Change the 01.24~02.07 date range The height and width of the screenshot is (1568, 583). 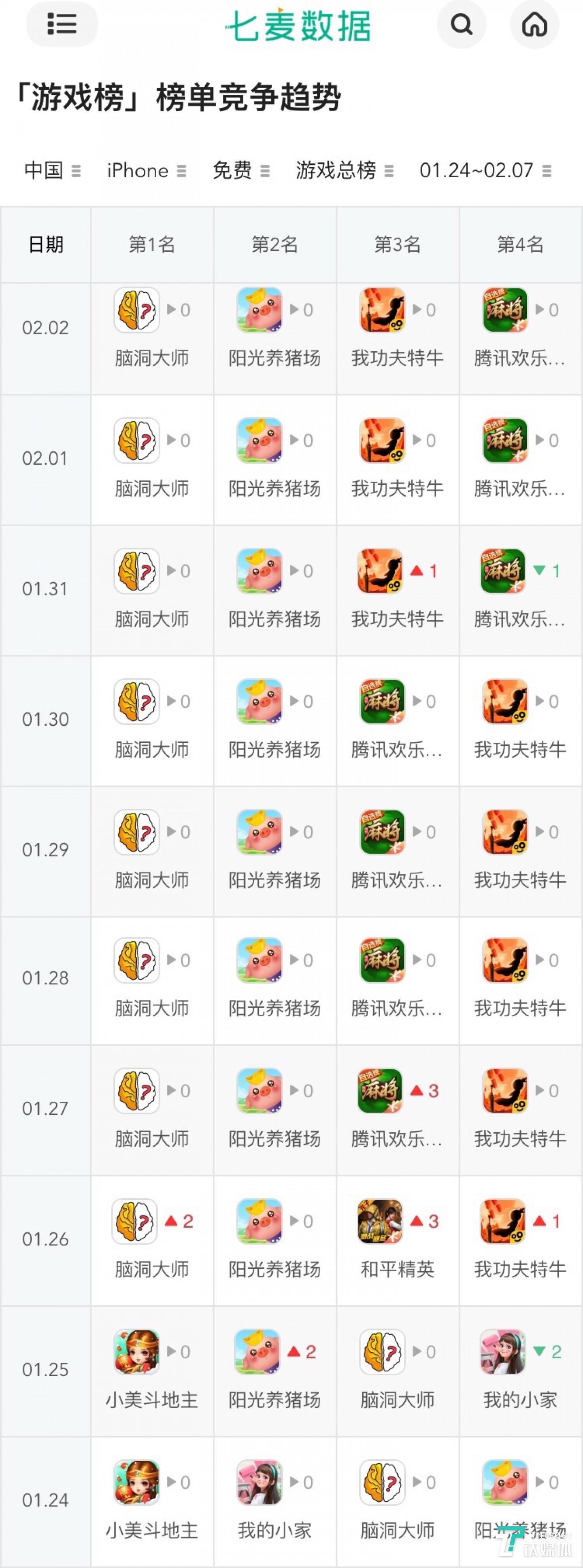tap(485, 170)
